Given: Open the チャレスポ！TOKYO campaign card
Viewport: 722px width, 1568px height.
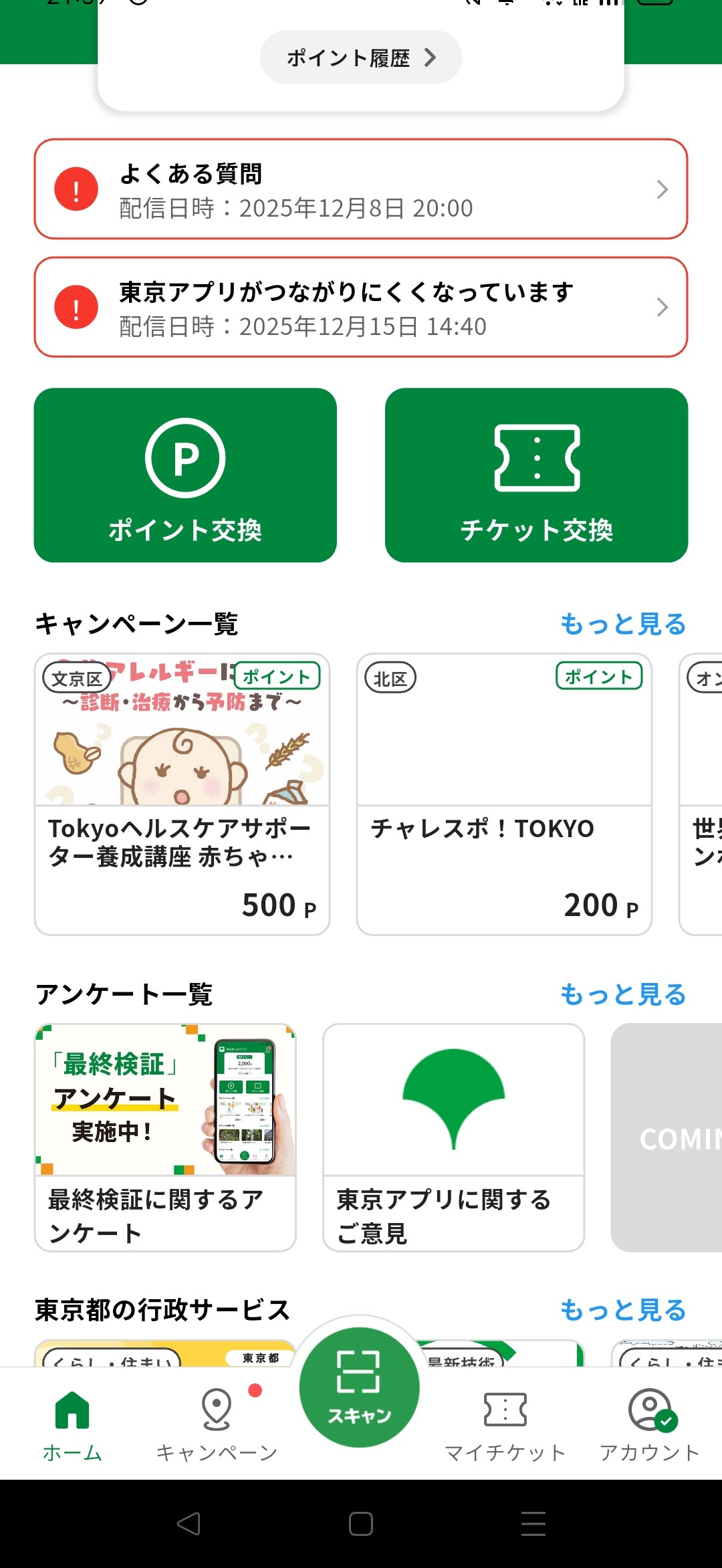Looking at the screenshot, I should click(504, 794).
